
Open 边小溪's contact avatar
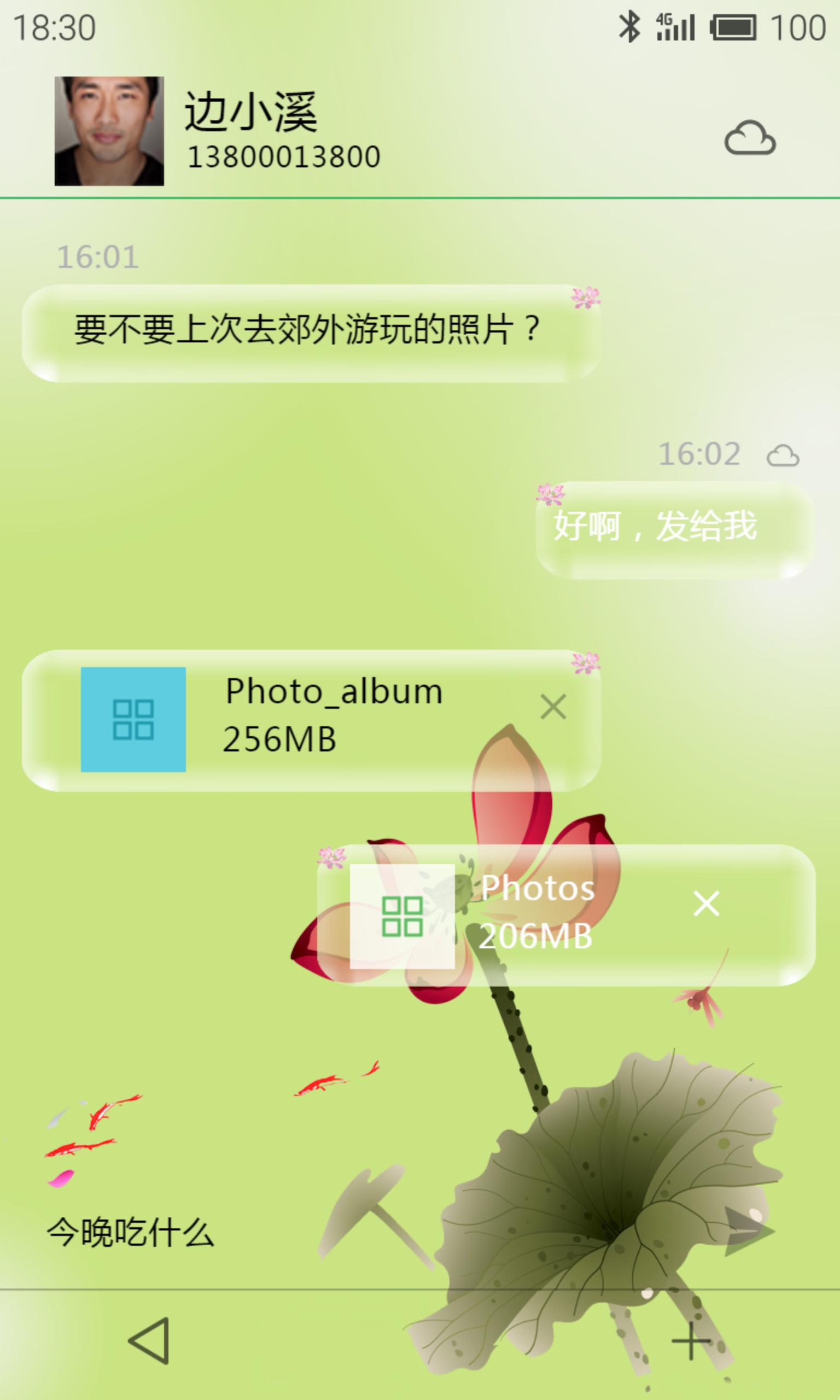point(109,131)
